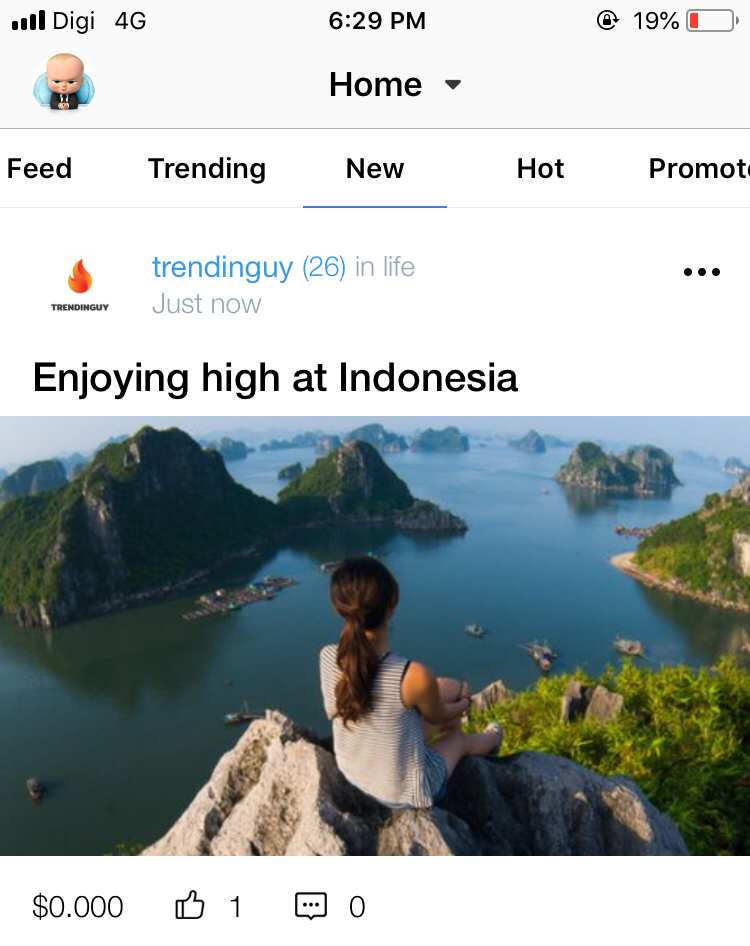The width and height of the screenshot is (750, 946).
Task: Open trendinguy's profile link
Action: (x=221, y=267)
